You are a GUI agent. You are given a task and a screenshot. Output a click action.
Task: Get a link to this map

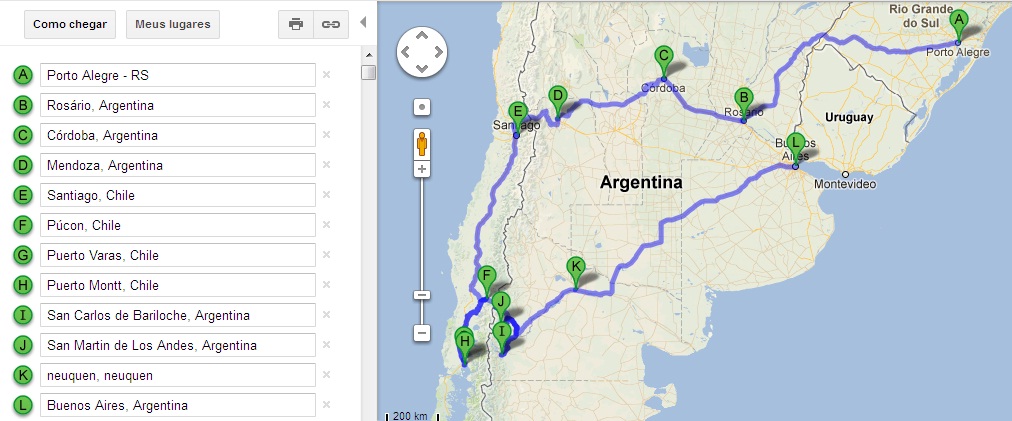[x=329, y=24]
